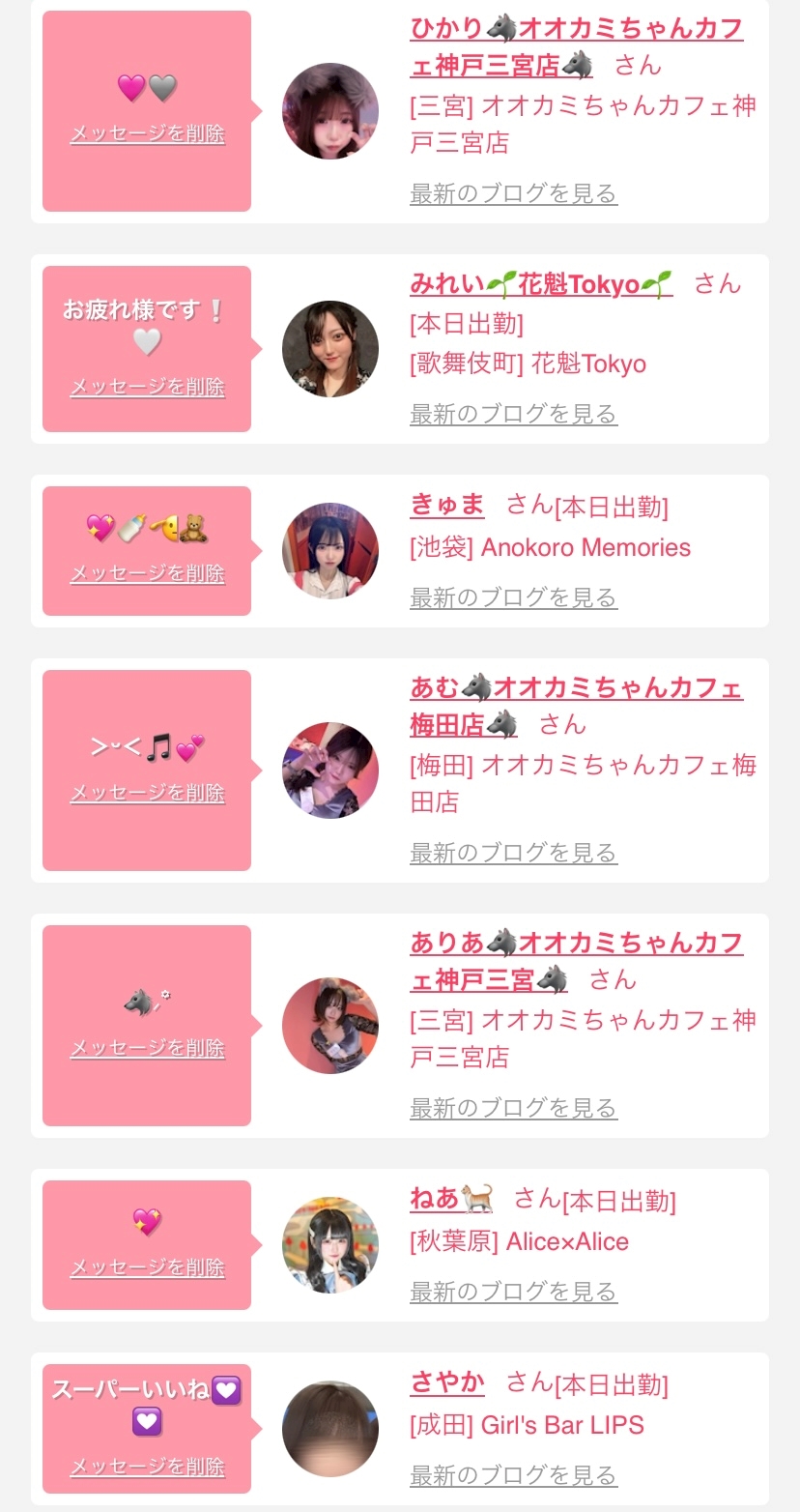Open ひかり's profile name link
800x1512 pixels.
tap(577, 46)
